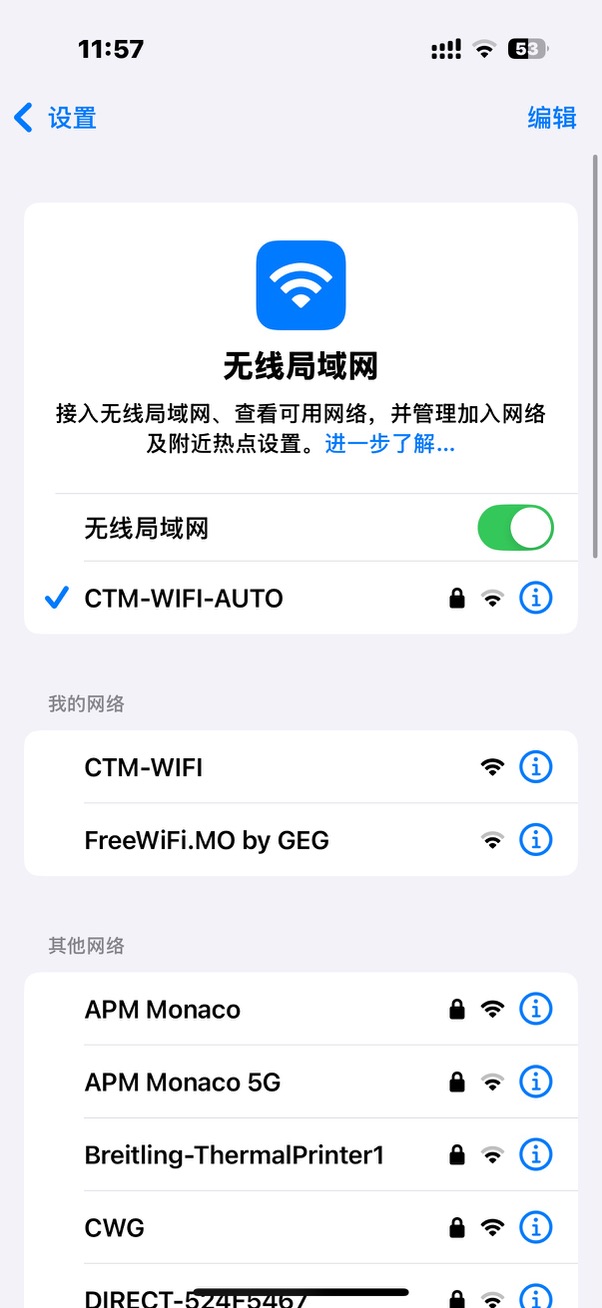Tap 编辑 in the top bar
Image resolution: width=602 pixels, height=1308 pixels.
click(551, 118)
